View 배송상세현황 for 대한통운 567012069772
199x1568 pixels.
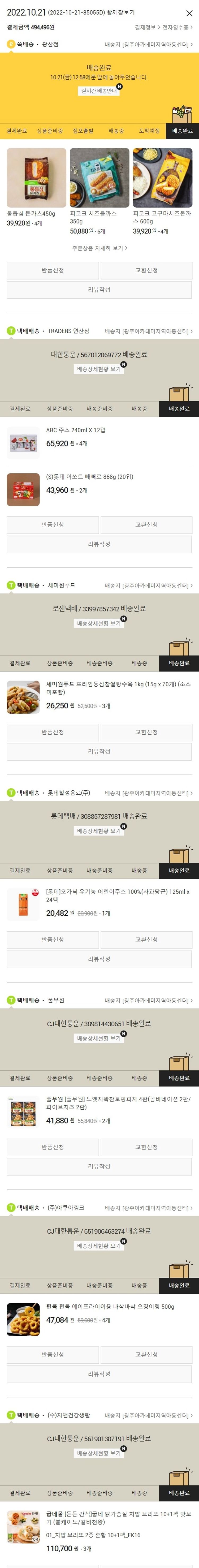[x=99, y=369]
